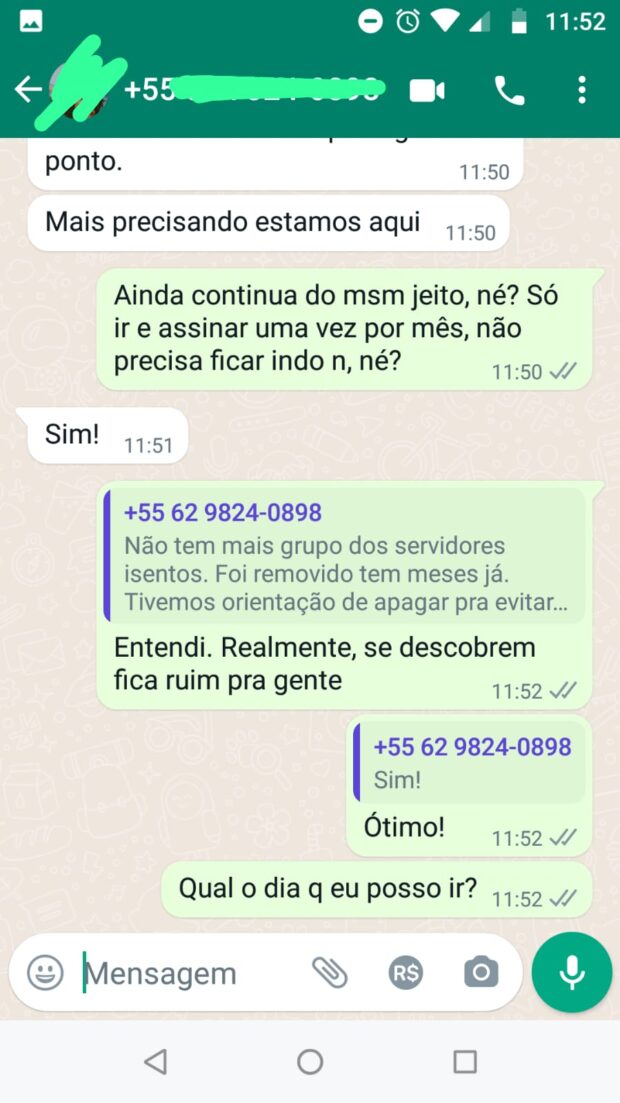Jump to the quoted Sim! message above Ótimo!

point(469,763)
